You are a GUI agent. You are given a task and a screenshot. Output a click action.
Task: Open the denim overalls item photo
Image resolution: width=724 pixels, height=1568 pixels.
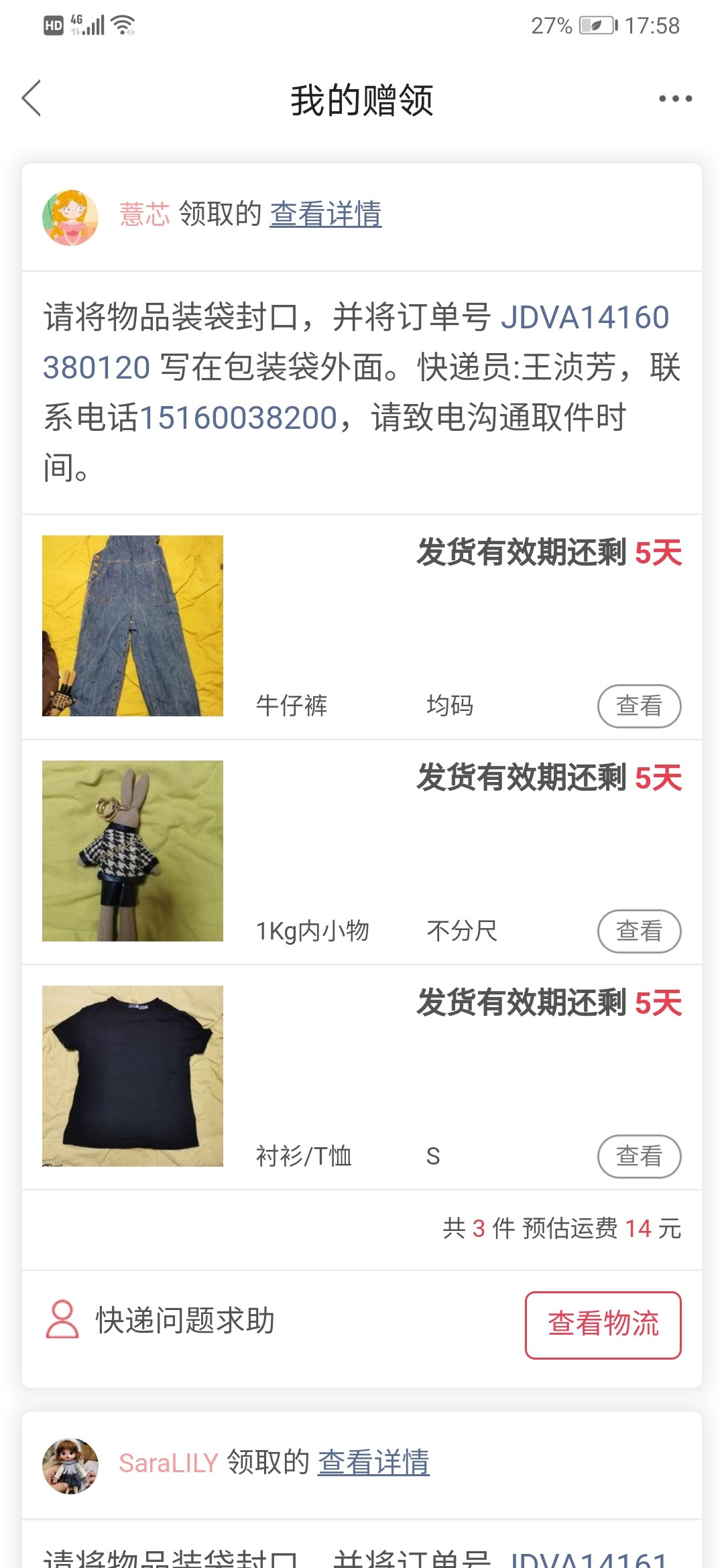[x=133, y=626]
